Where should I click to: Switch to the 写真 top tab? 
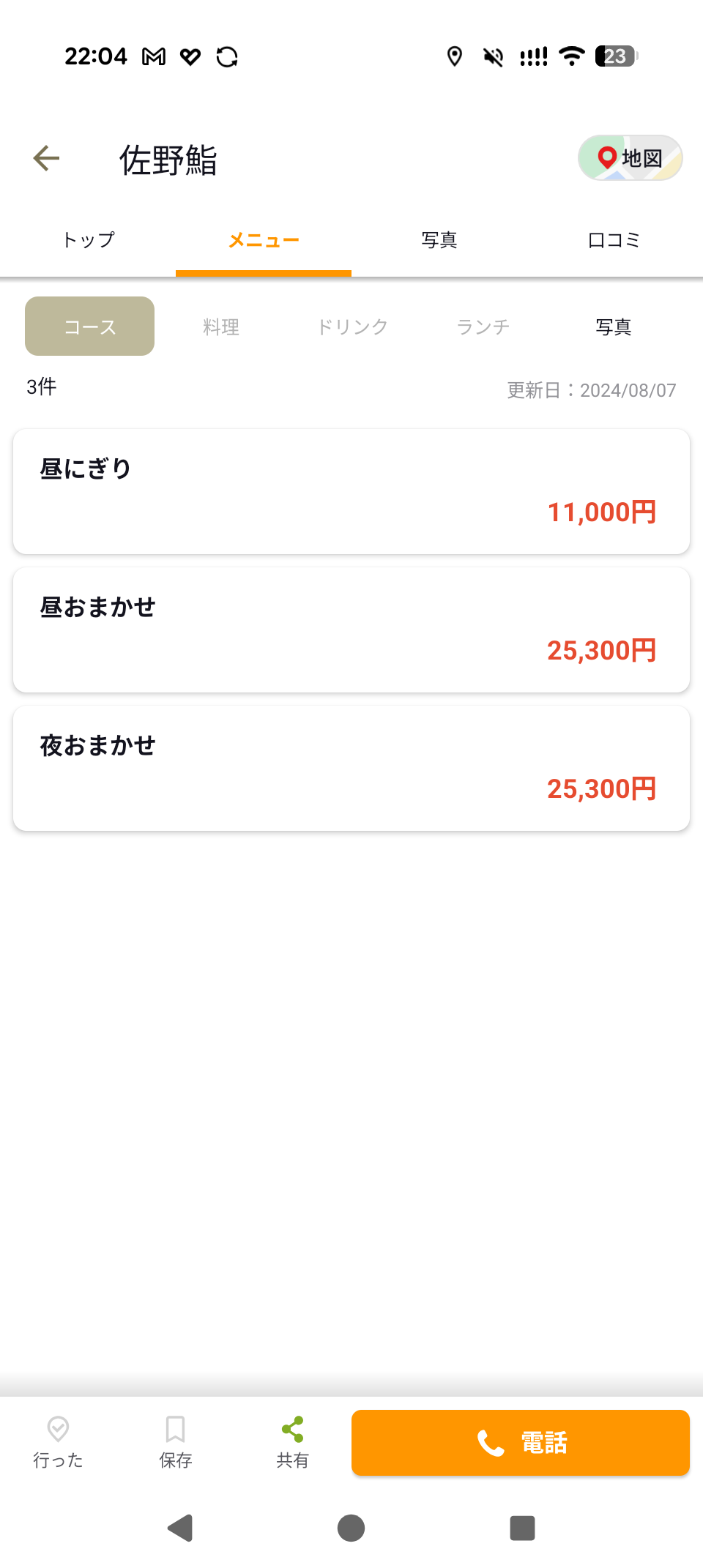439,240
